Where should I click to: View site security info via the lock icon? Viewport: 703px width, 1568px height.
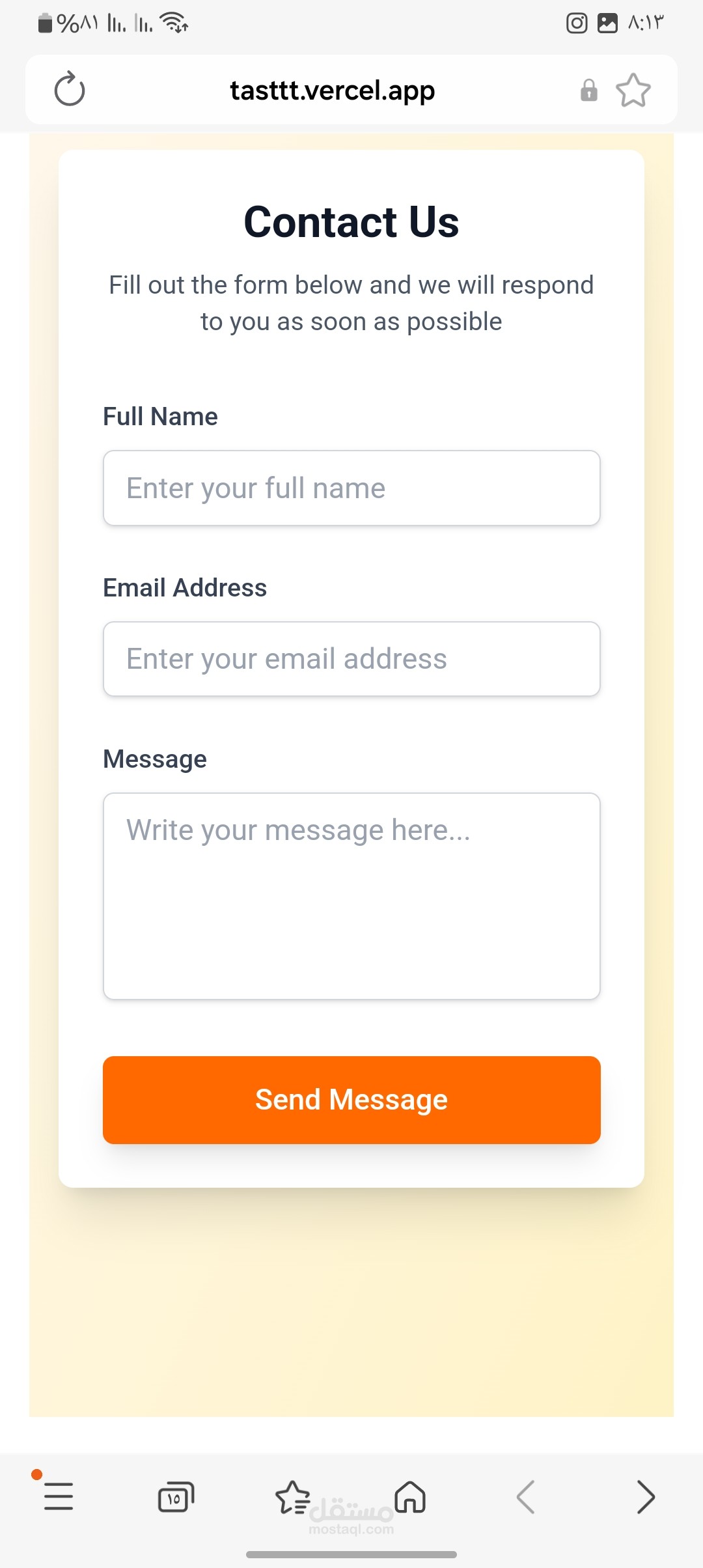588,90
